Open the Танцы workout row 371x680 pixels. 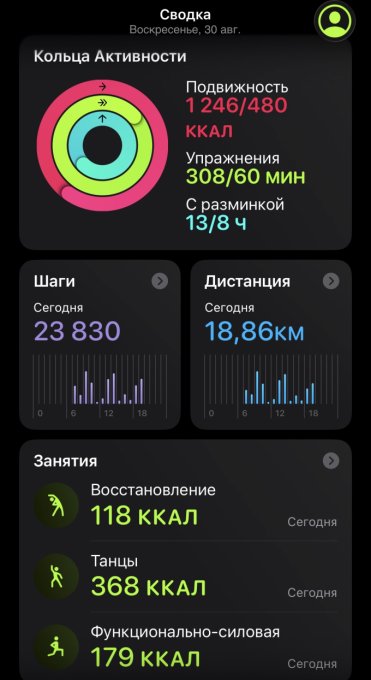[185, 577]
